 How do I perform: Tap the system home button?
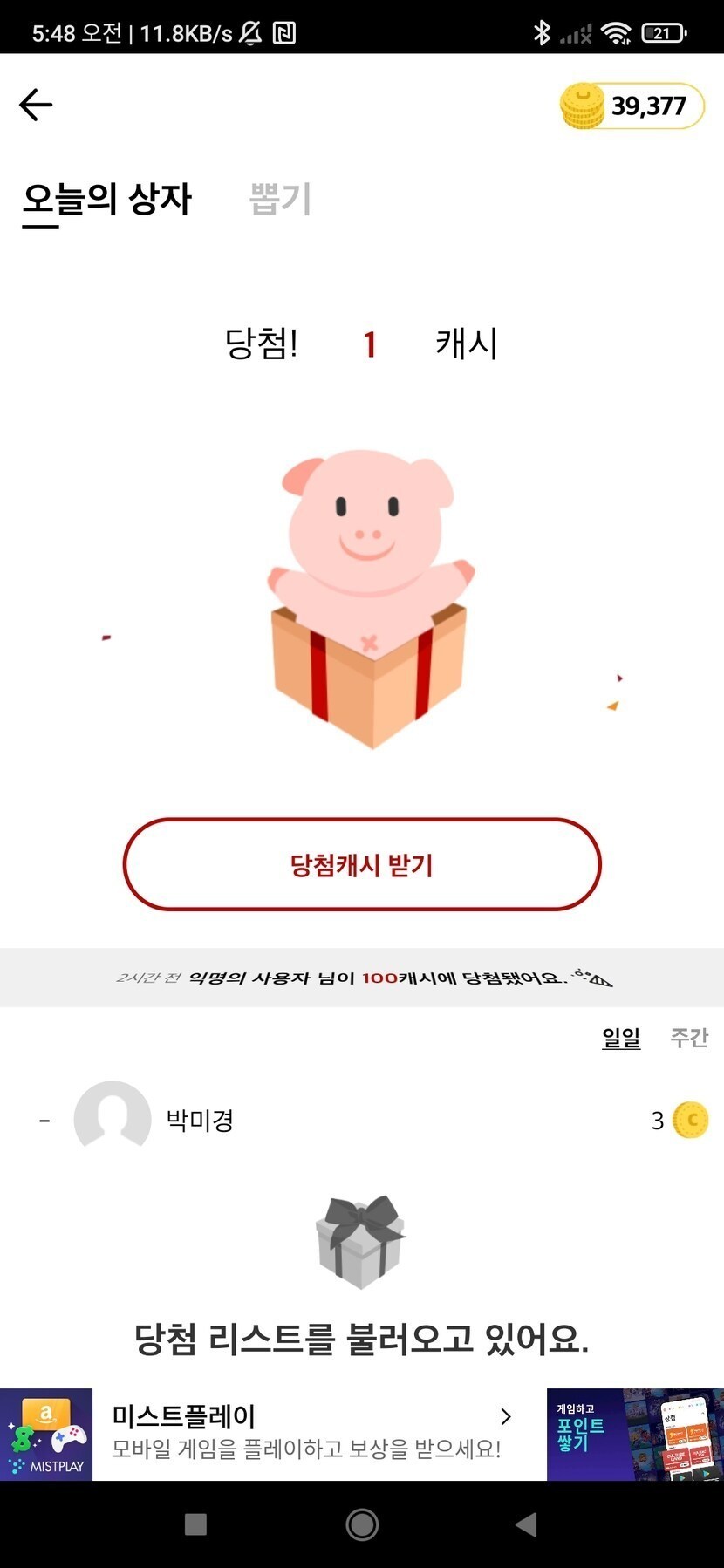point(362,1524)
